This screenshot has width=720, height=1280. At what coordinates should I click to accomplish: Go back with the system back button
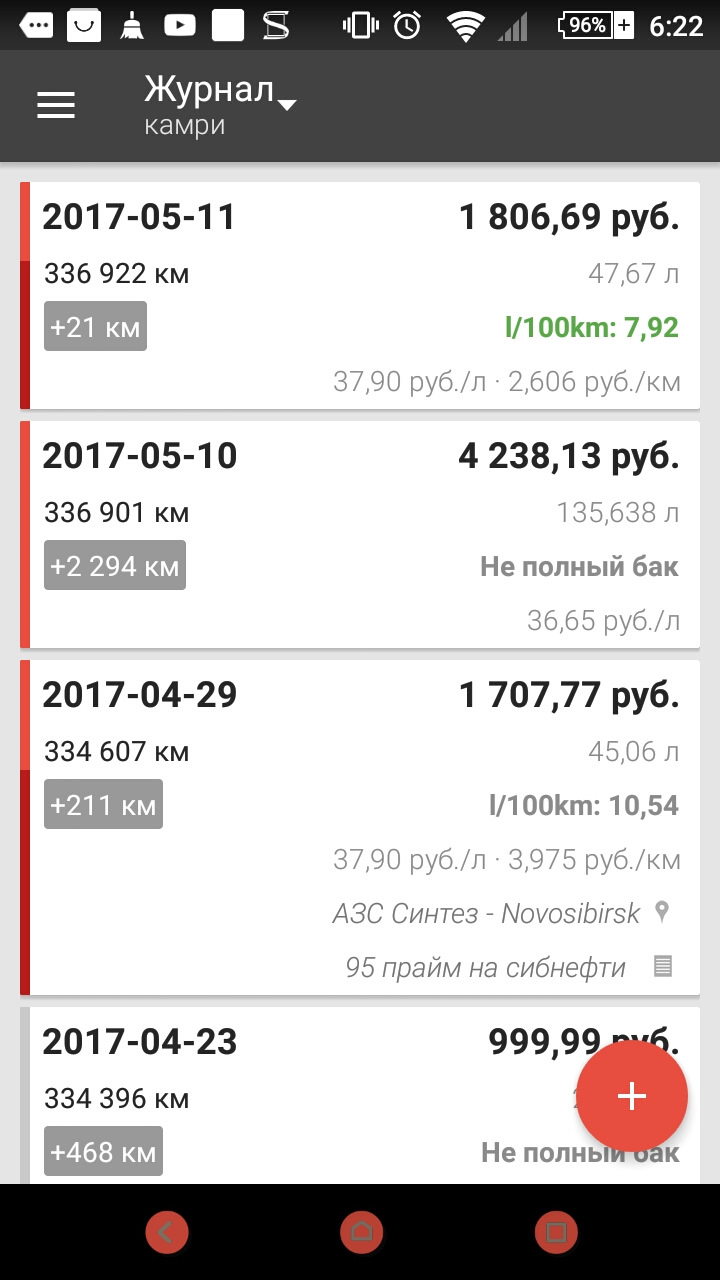point(166,1232)
